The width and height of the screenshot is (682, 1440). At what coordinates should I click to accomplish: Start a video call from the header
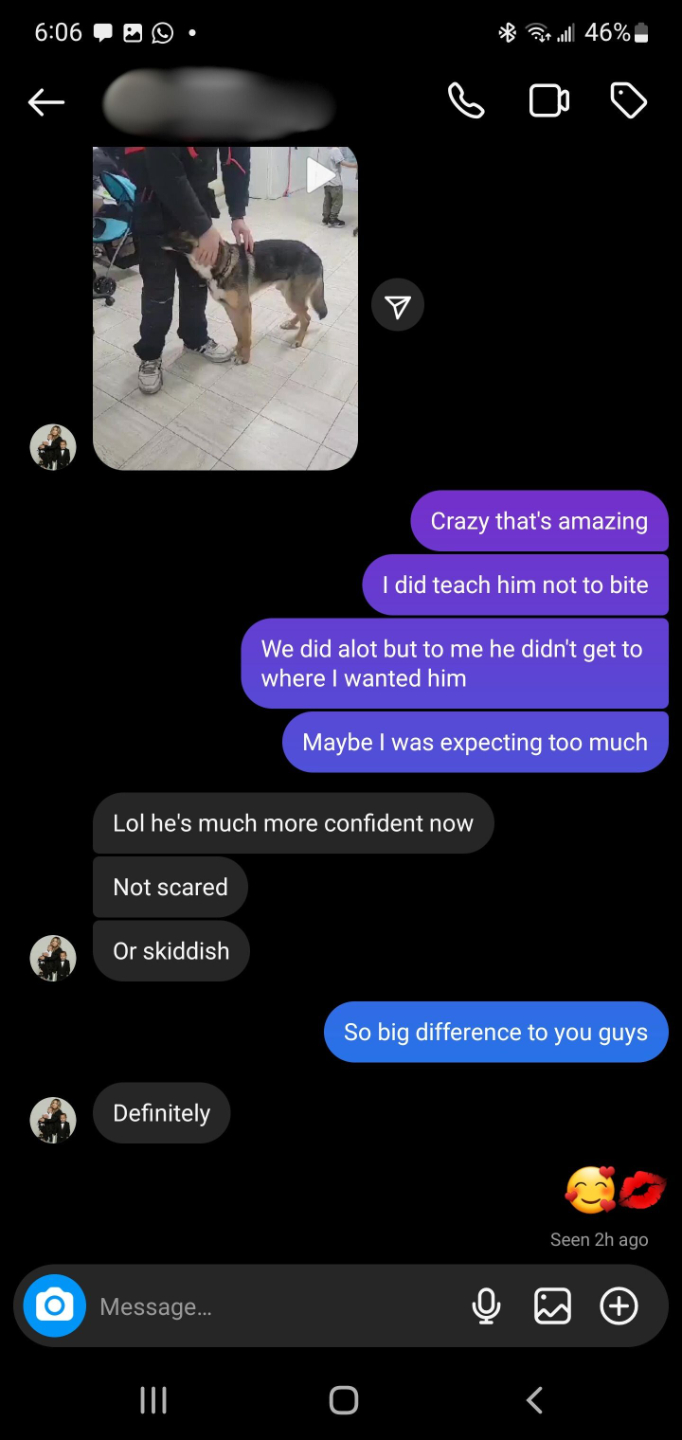(x=549, y=101)
